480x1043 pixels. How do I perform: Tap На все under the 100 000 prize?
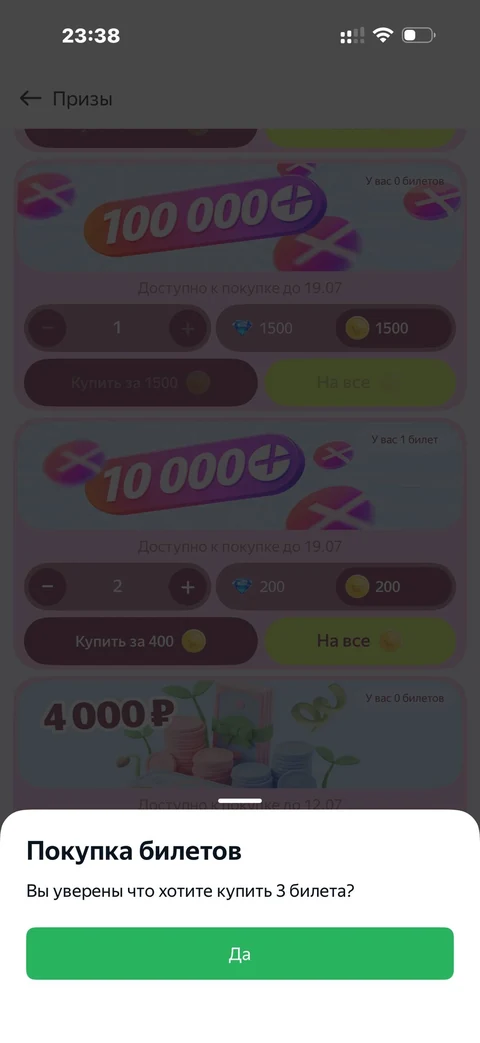360,382
